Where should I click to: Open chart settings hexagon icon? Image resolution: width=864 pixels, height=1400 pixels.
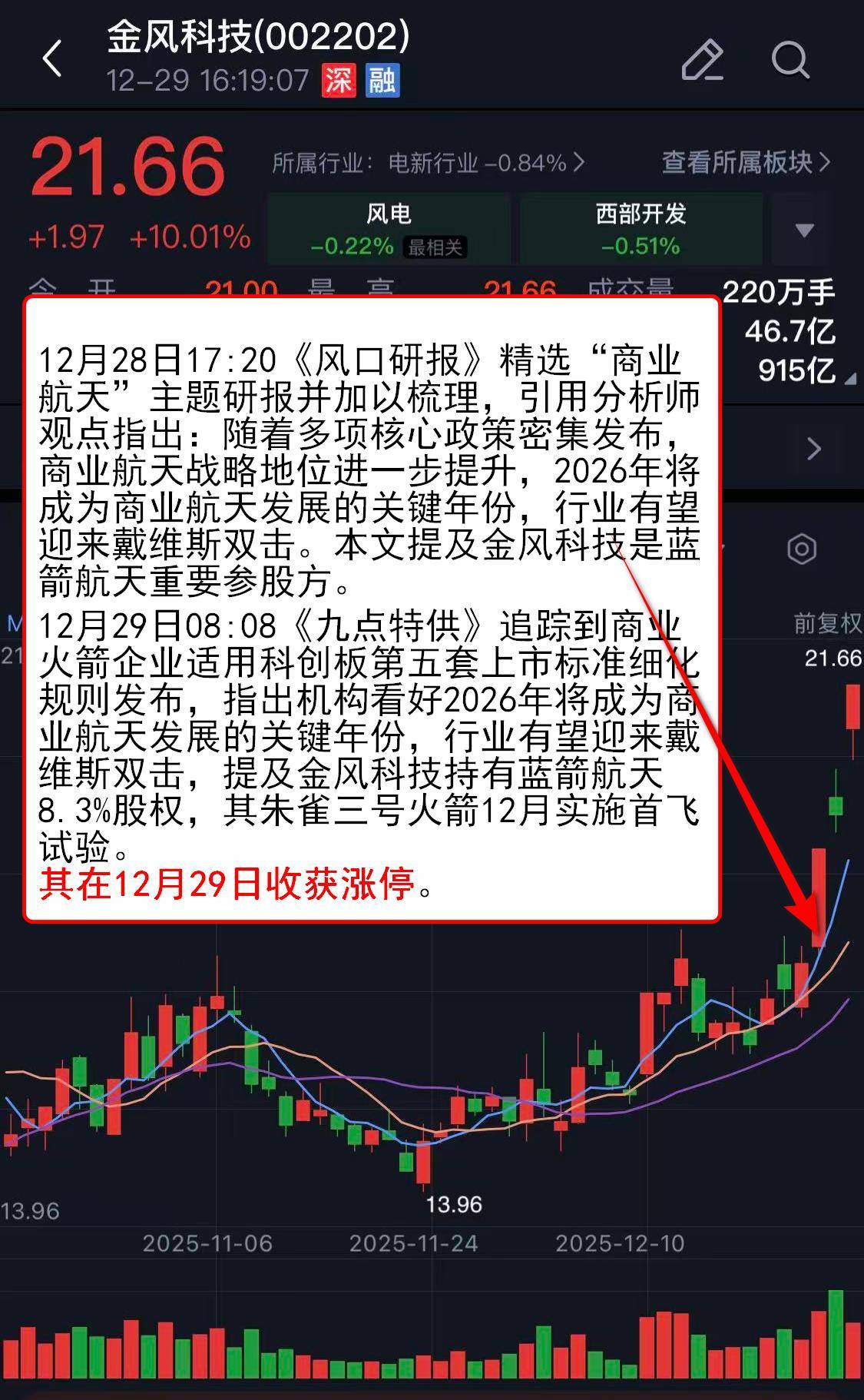click(802, 549)
